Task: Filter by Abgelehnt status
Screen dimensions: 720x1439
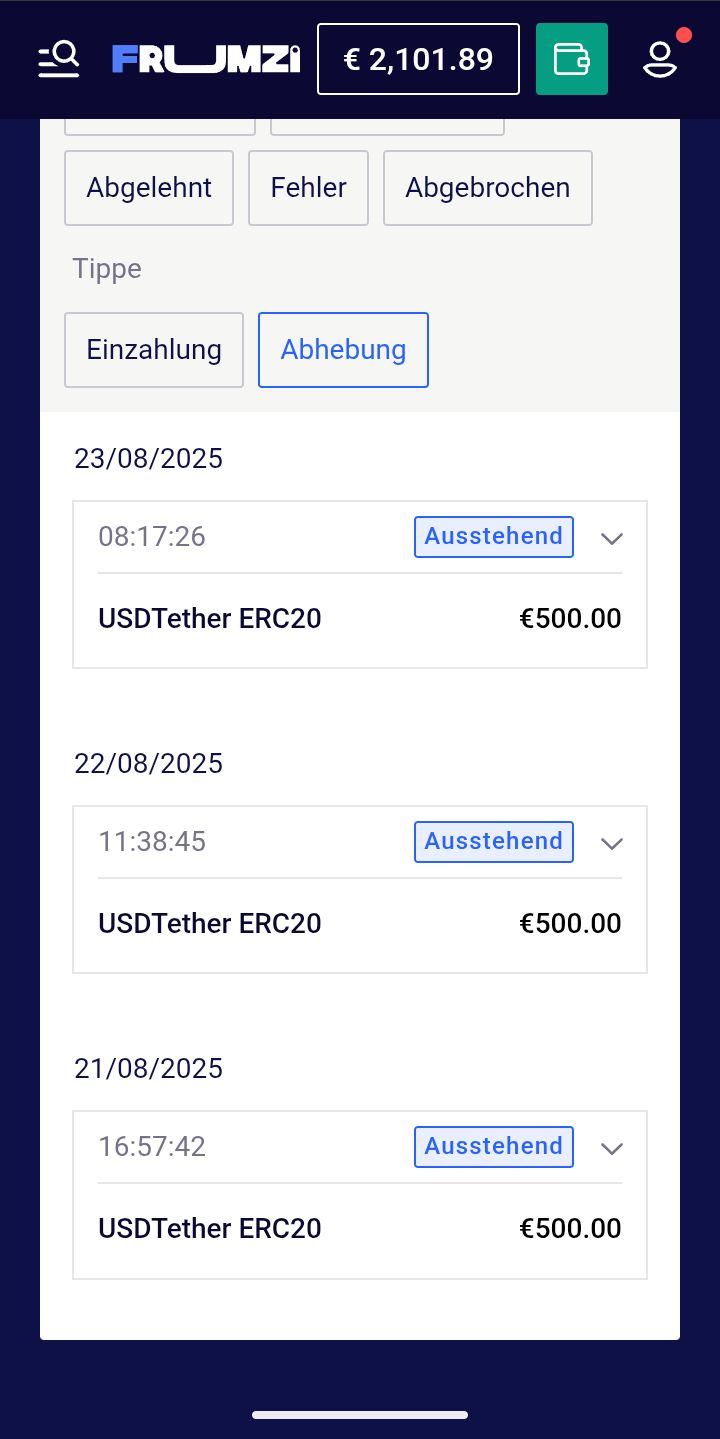Action: pos(149,188)
